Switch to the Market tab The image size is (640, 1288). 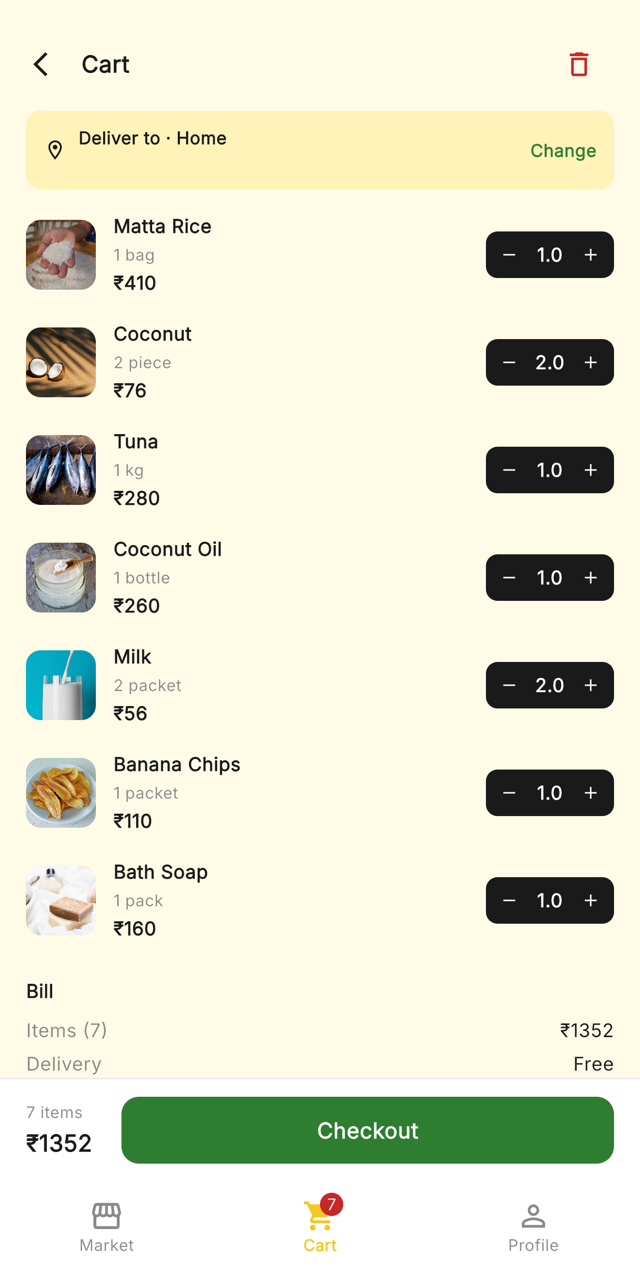click(x=107, y=1227)
